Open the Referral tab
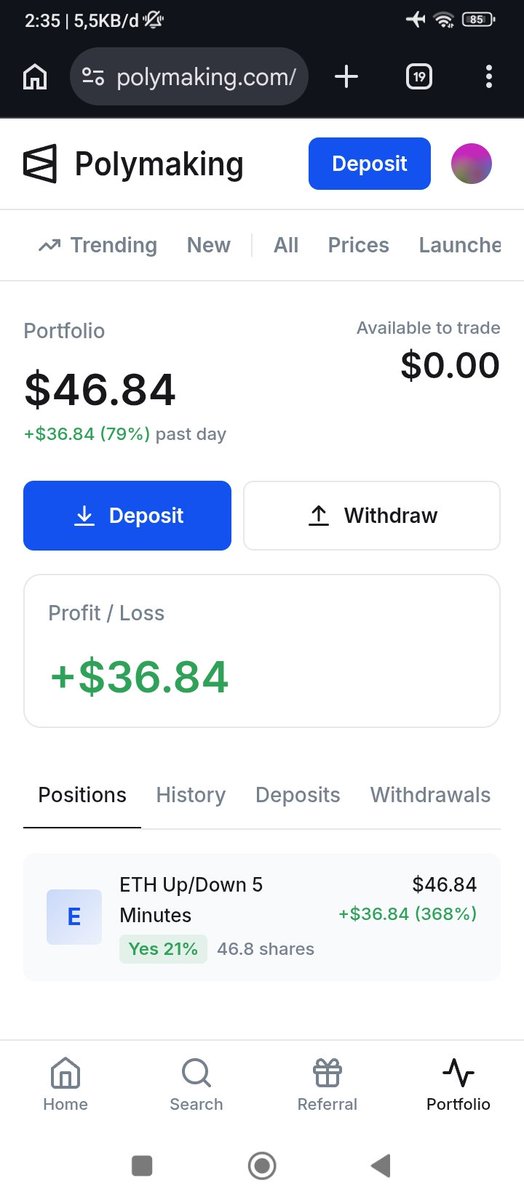This screenshot has height=1200, width=524. (327, 1085)
